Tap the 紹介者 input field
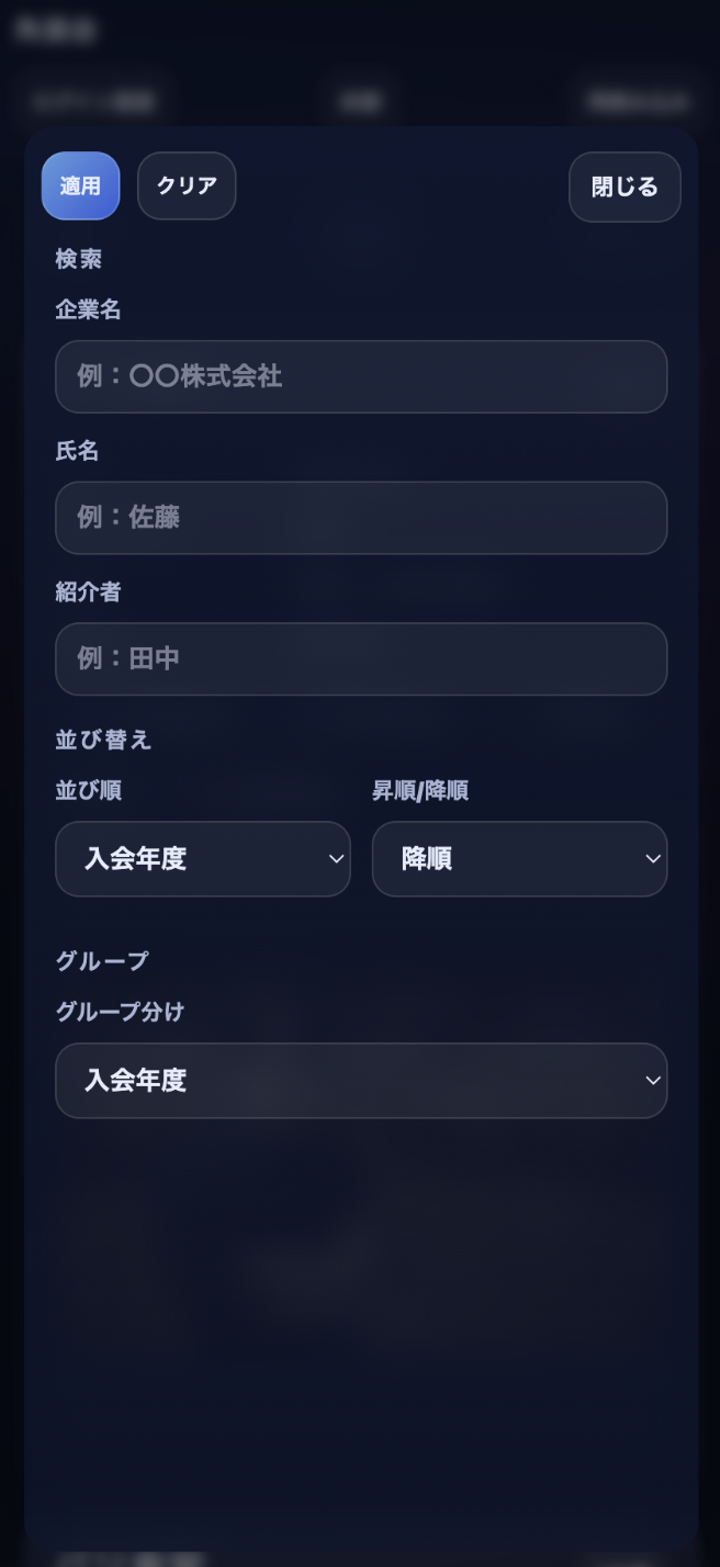The height and width of the screenshot is (1567, 720). click(x=361, y=659)
